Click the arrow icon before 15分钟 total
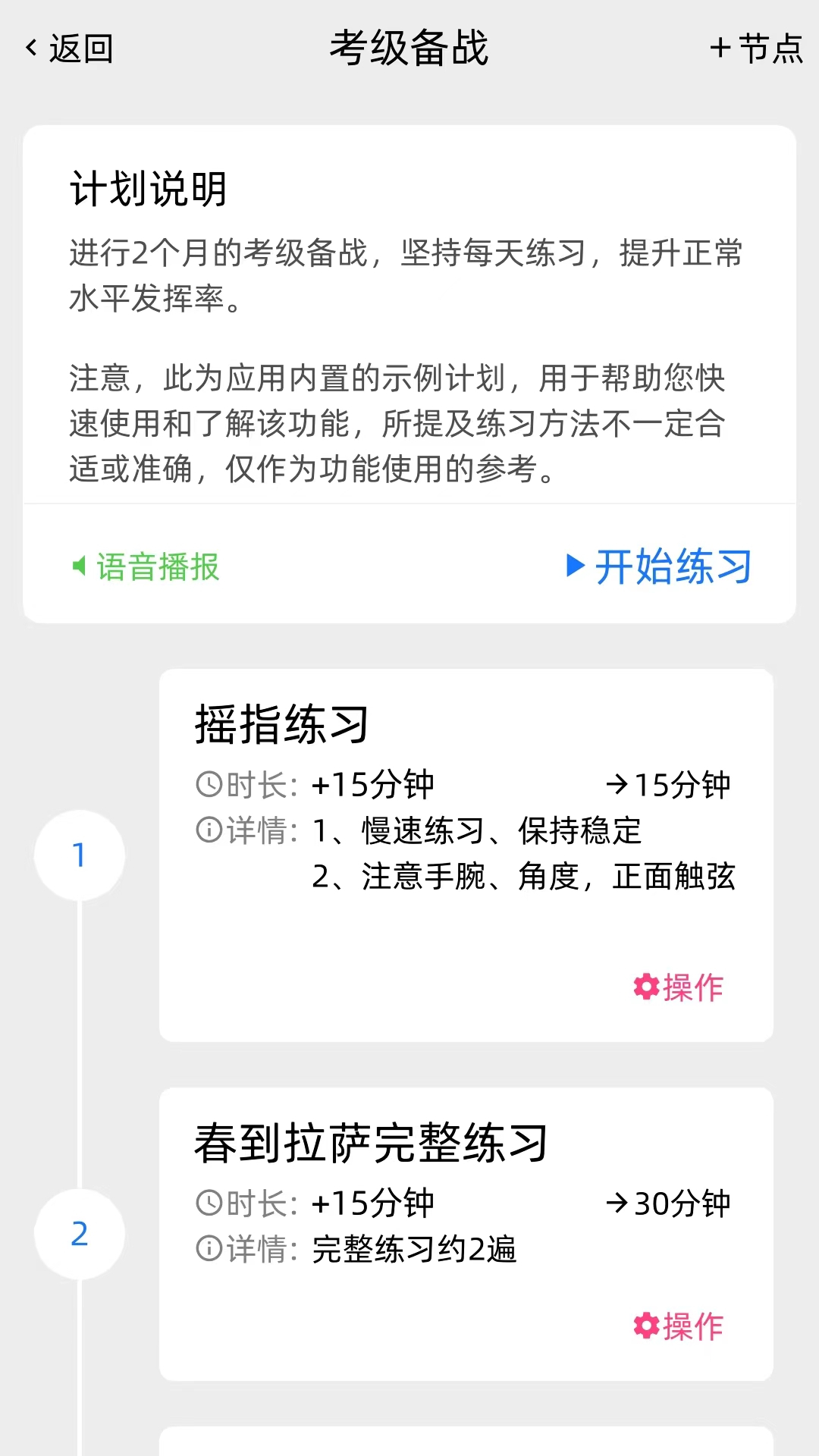 coord(618,784)
